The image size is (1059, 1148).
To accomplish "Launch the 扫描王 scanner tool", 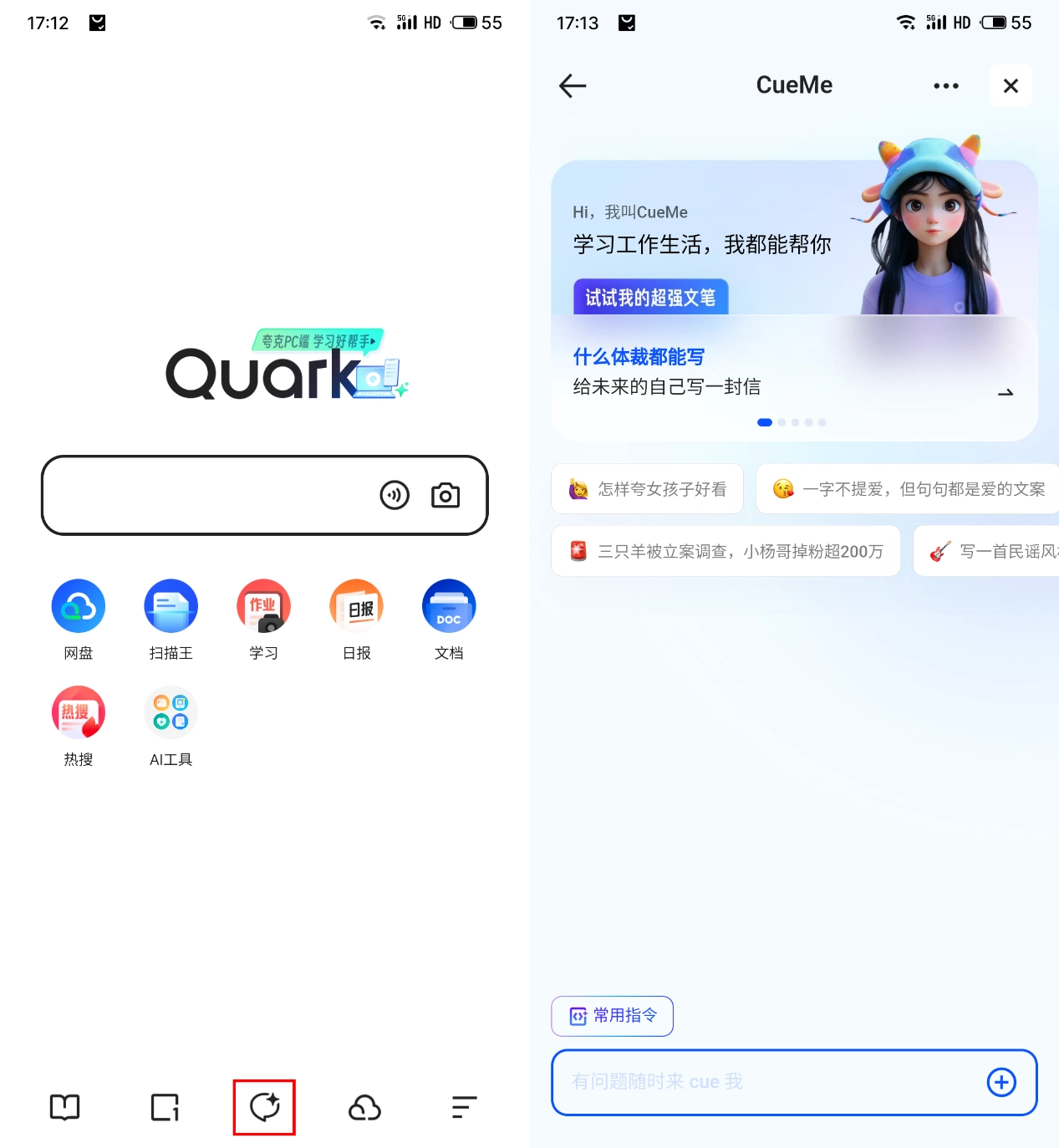I will click(171, 606).
